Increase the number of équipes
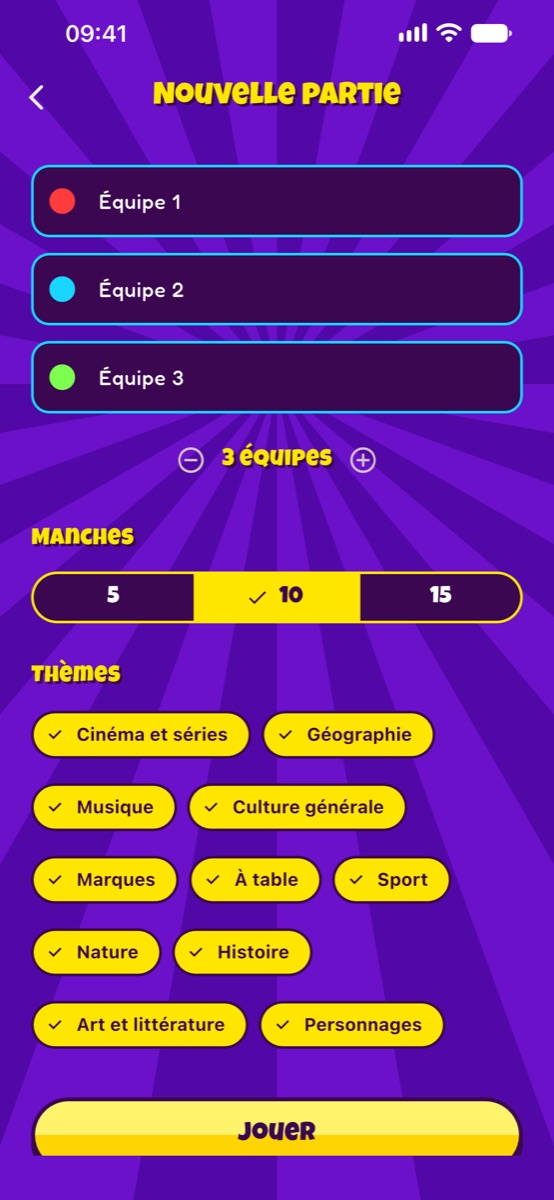This screenshot has width=554, height=1200. point(363,460)
